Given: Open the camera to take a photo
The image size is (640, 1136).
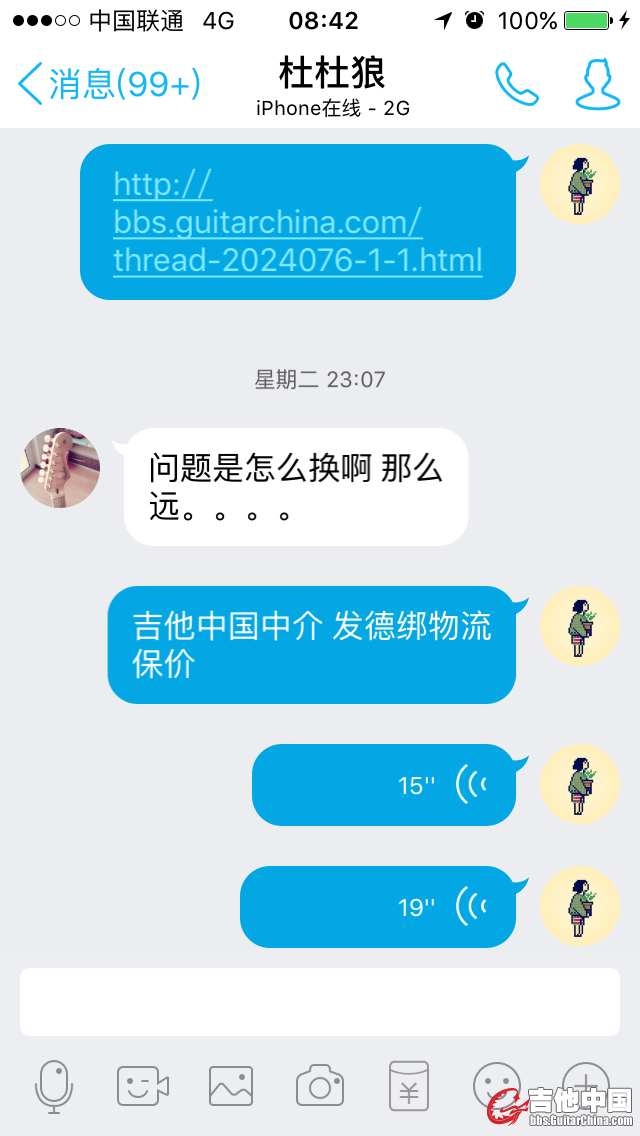Looking at the screenshot, I should 320,1086.
